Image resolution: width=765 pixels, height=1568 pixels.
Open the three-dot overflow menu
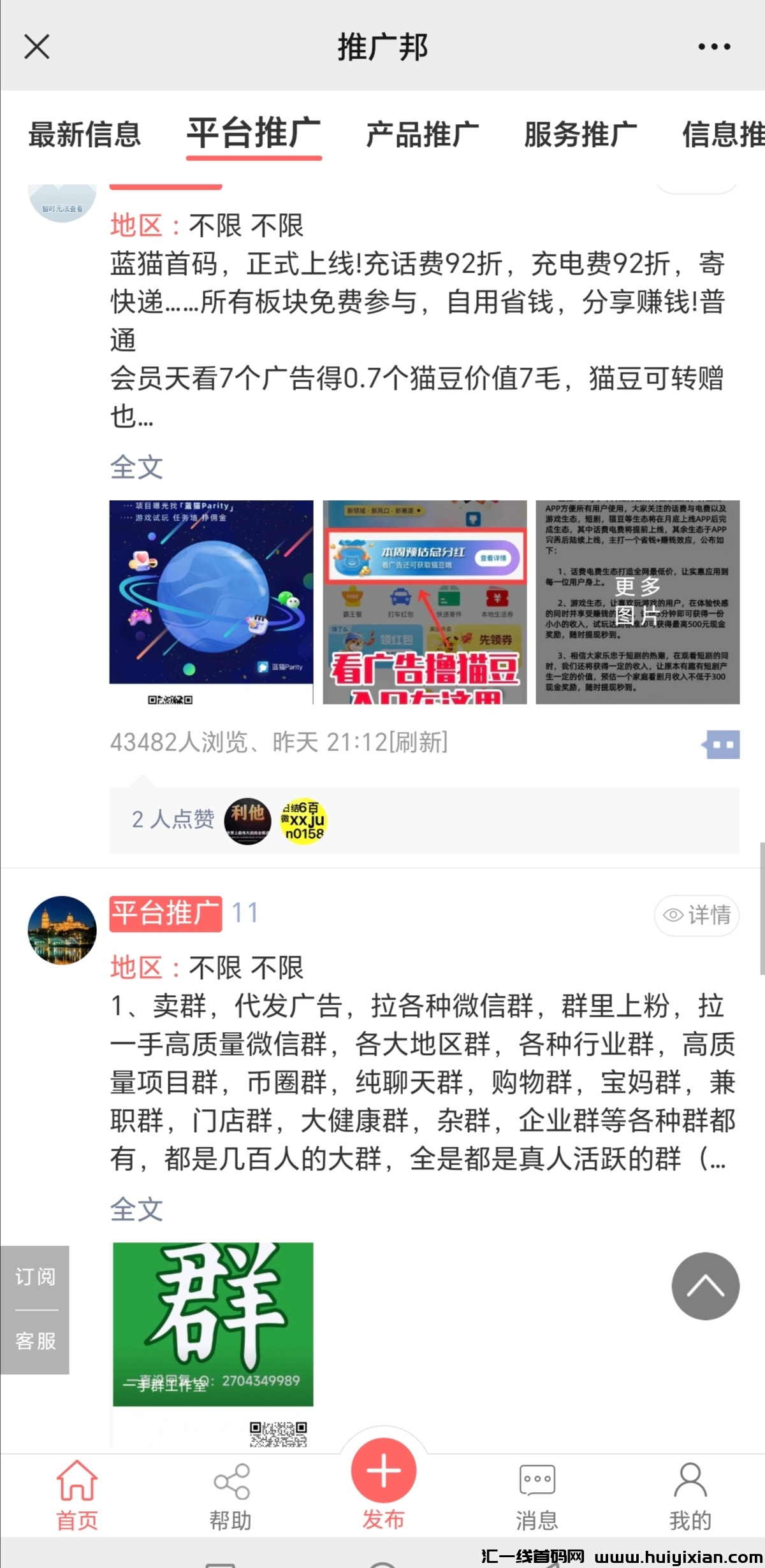(714, 47)
